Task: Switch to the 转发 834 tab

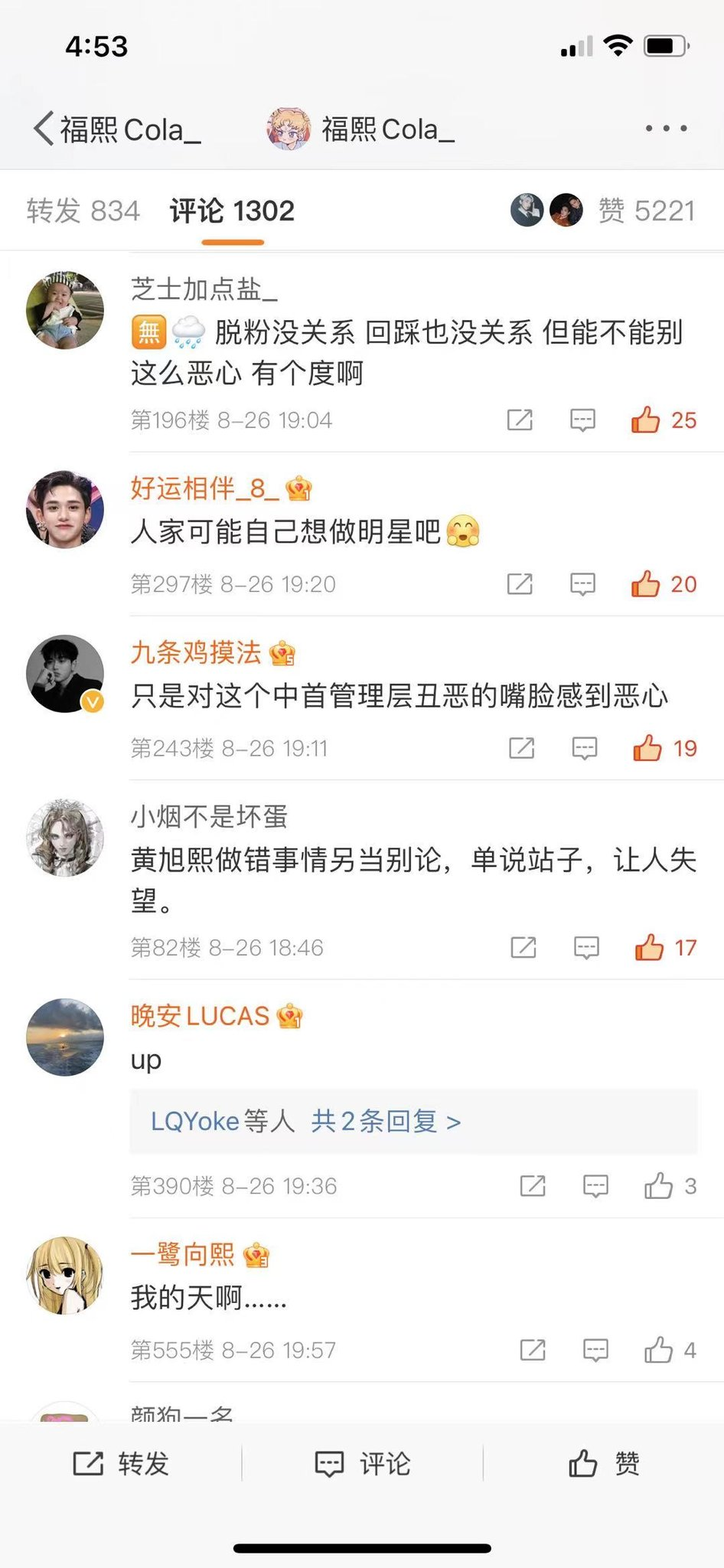Action: [x=83, y=211]
